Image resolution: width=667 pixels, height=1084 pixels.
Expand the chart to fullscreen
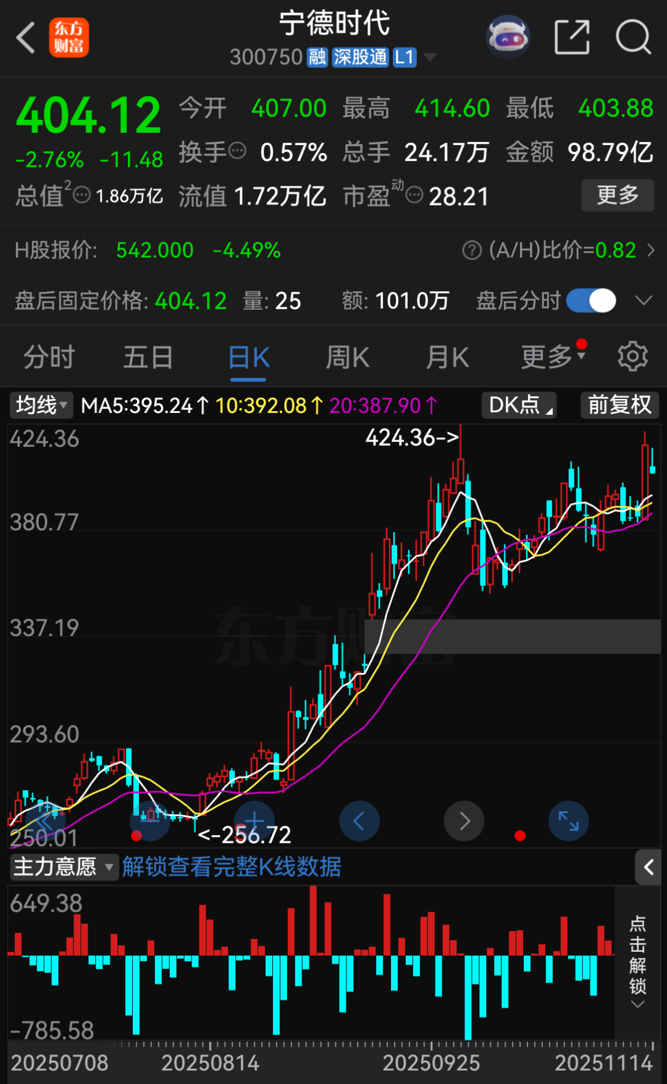[x=568, y=822]
